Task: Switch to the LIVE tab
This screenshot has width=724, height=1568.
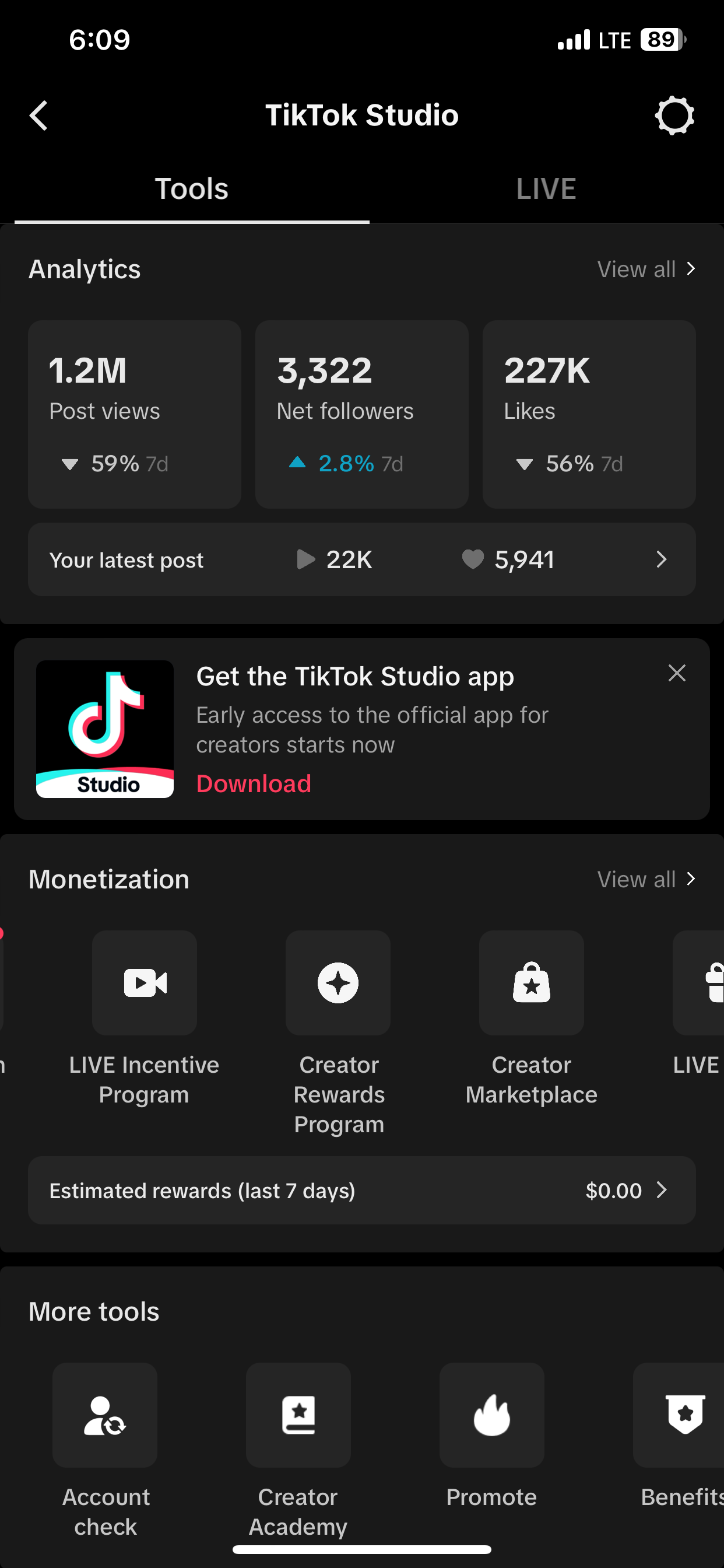Action: (x=546, y=188)
